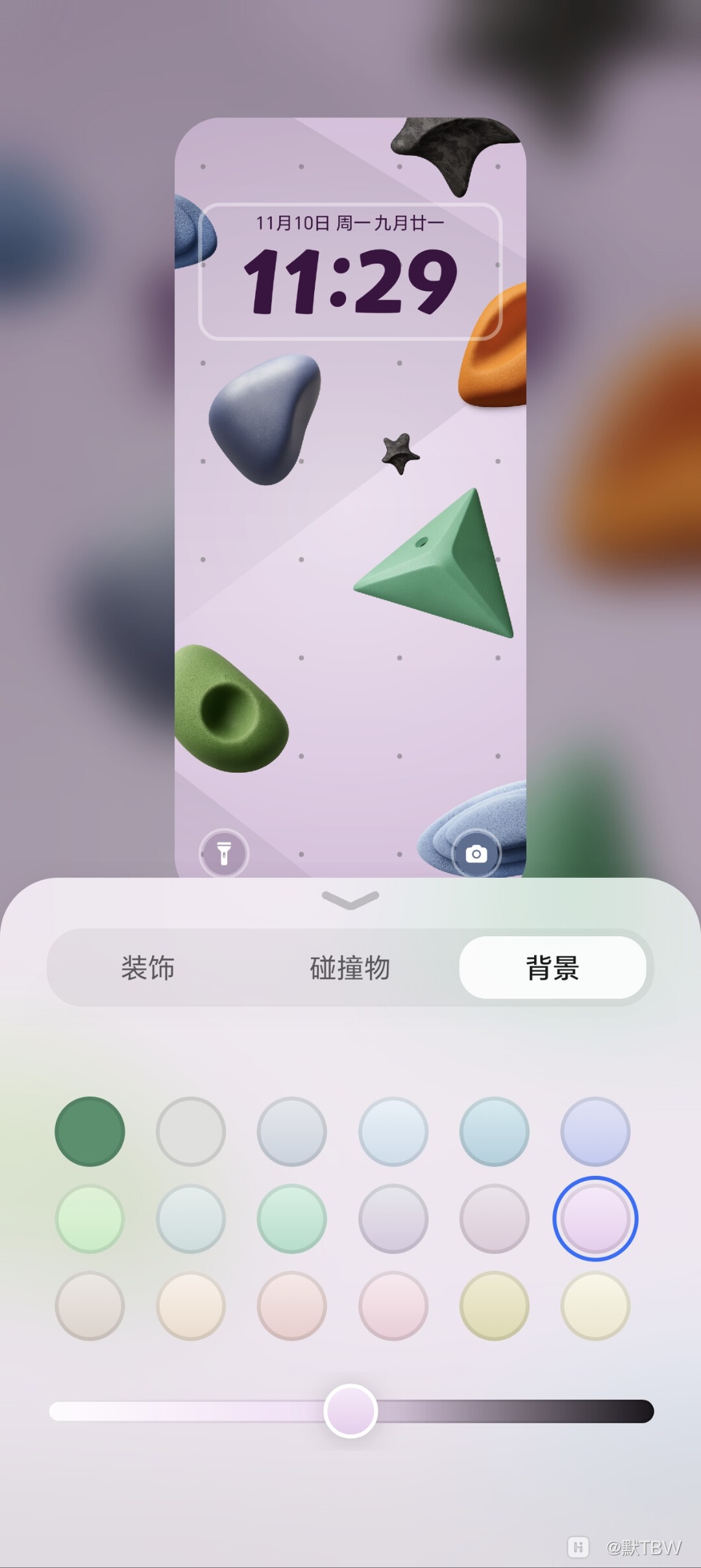Choose the lavender blue swatch in top row
The height and width of the screenshot is (1568, 701).
(x=595, y=1131)
